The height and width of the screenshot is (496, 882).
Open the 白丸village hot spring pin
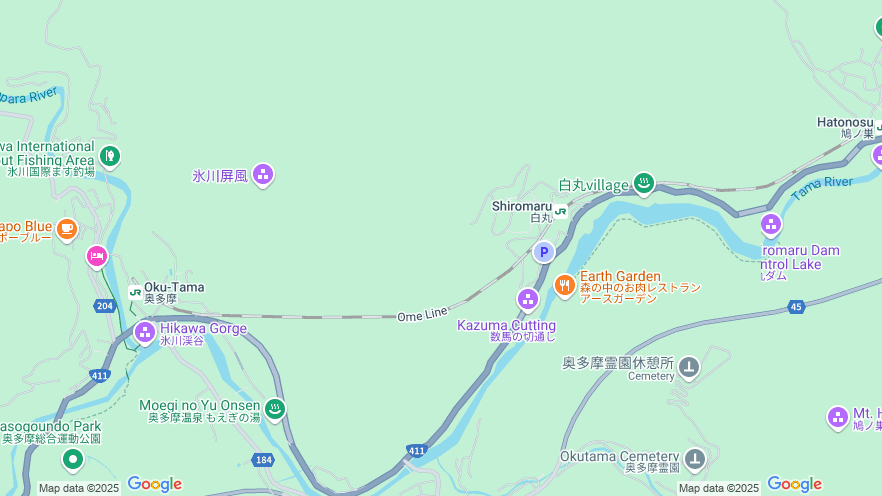click(x=644, y=184)
